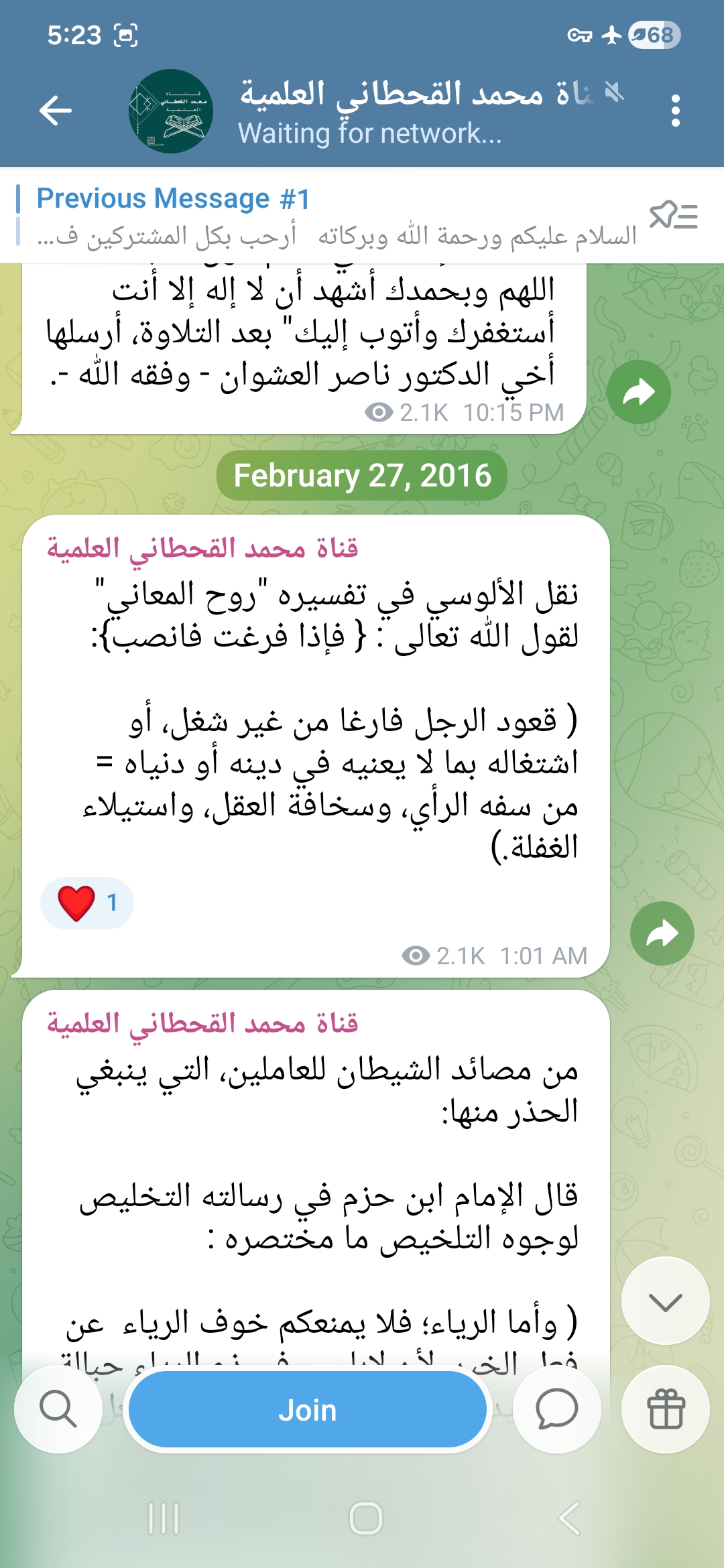Open the channel profile picture
The image size is (724, 1568).
point(171,111)
